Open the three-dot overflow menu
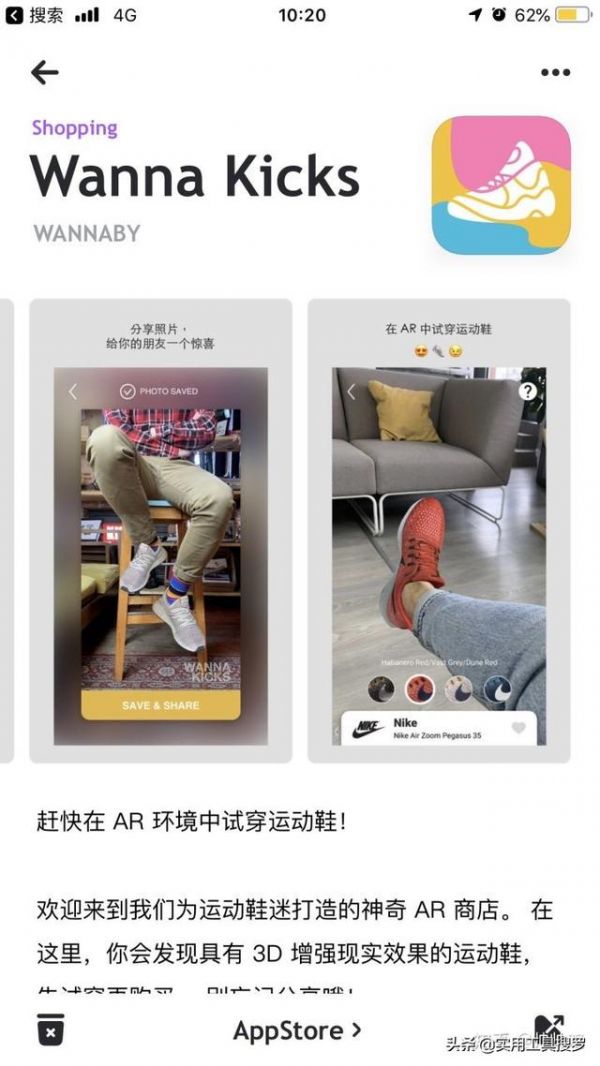 [x=554, y=72]
